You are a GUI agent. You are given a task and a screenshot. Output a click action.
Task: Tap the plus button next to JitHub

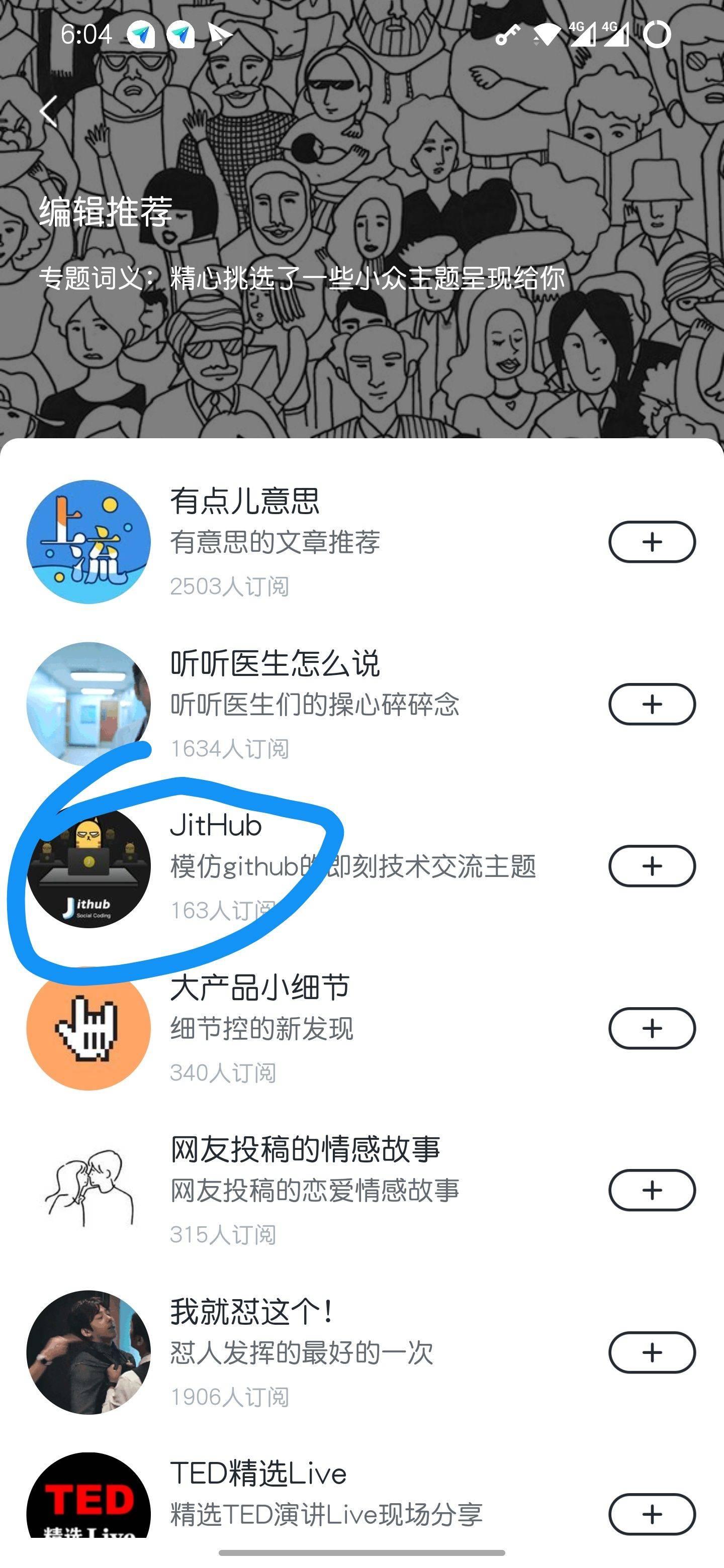652,866
